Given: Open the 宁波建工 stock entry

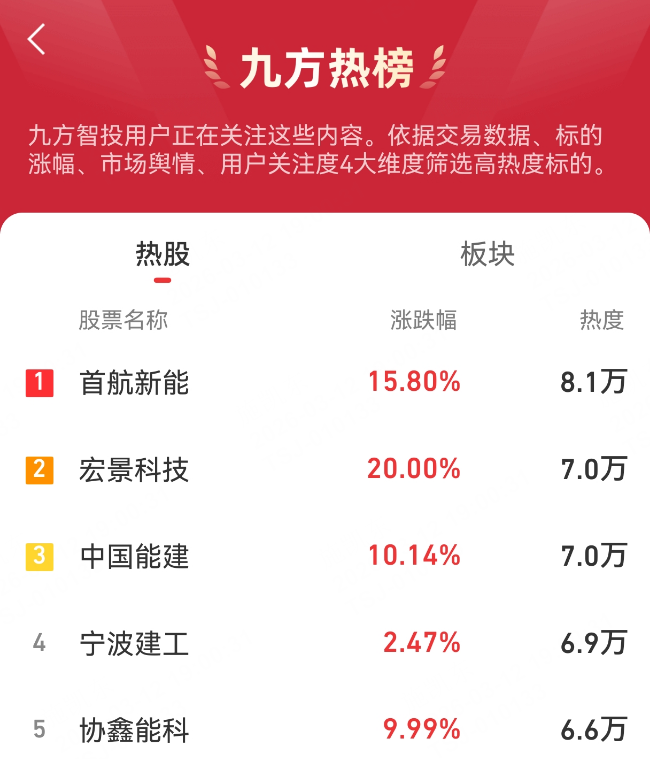Looking at the screenshot, I should click(x=134, y=643).
